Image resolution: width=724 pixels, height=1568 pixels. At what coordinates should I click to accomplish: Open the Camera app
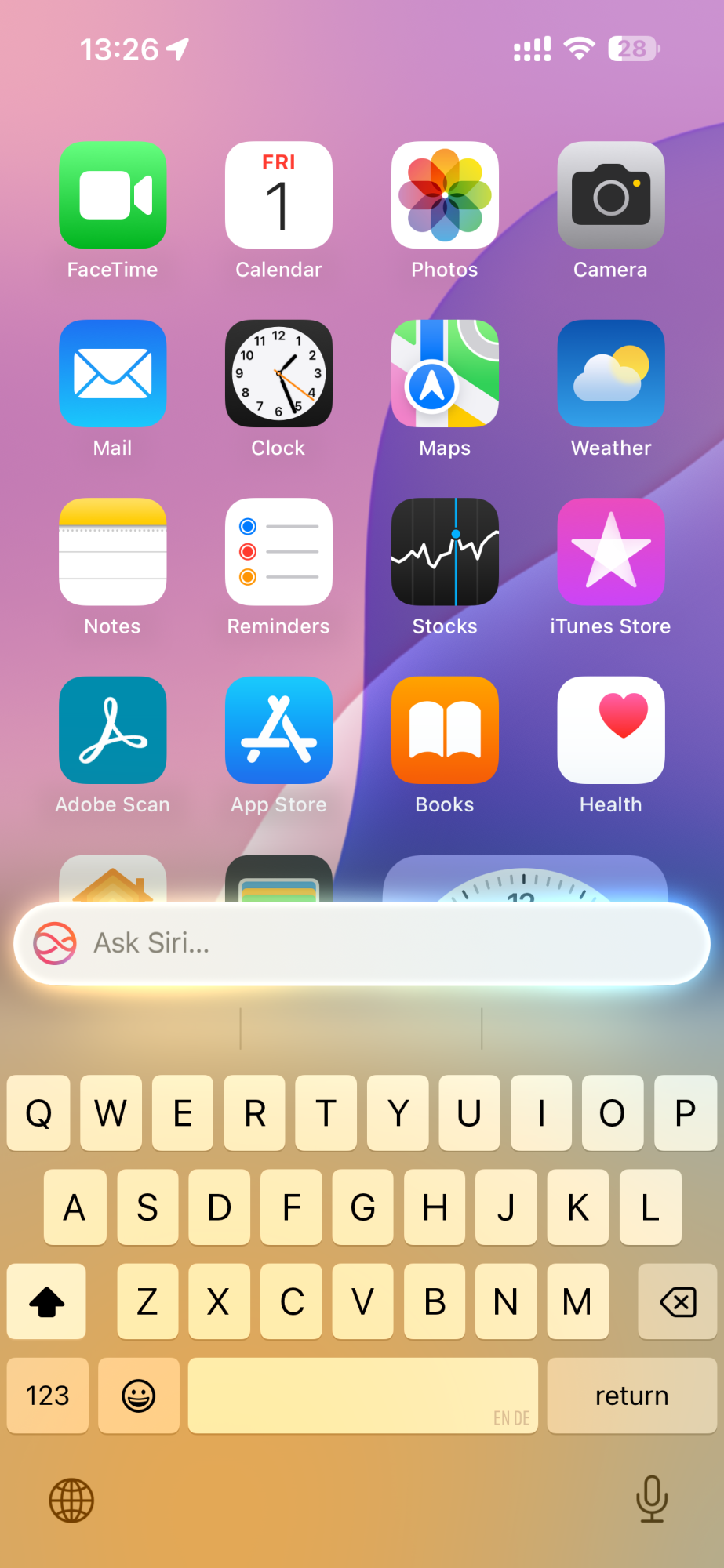pos(610,195)
